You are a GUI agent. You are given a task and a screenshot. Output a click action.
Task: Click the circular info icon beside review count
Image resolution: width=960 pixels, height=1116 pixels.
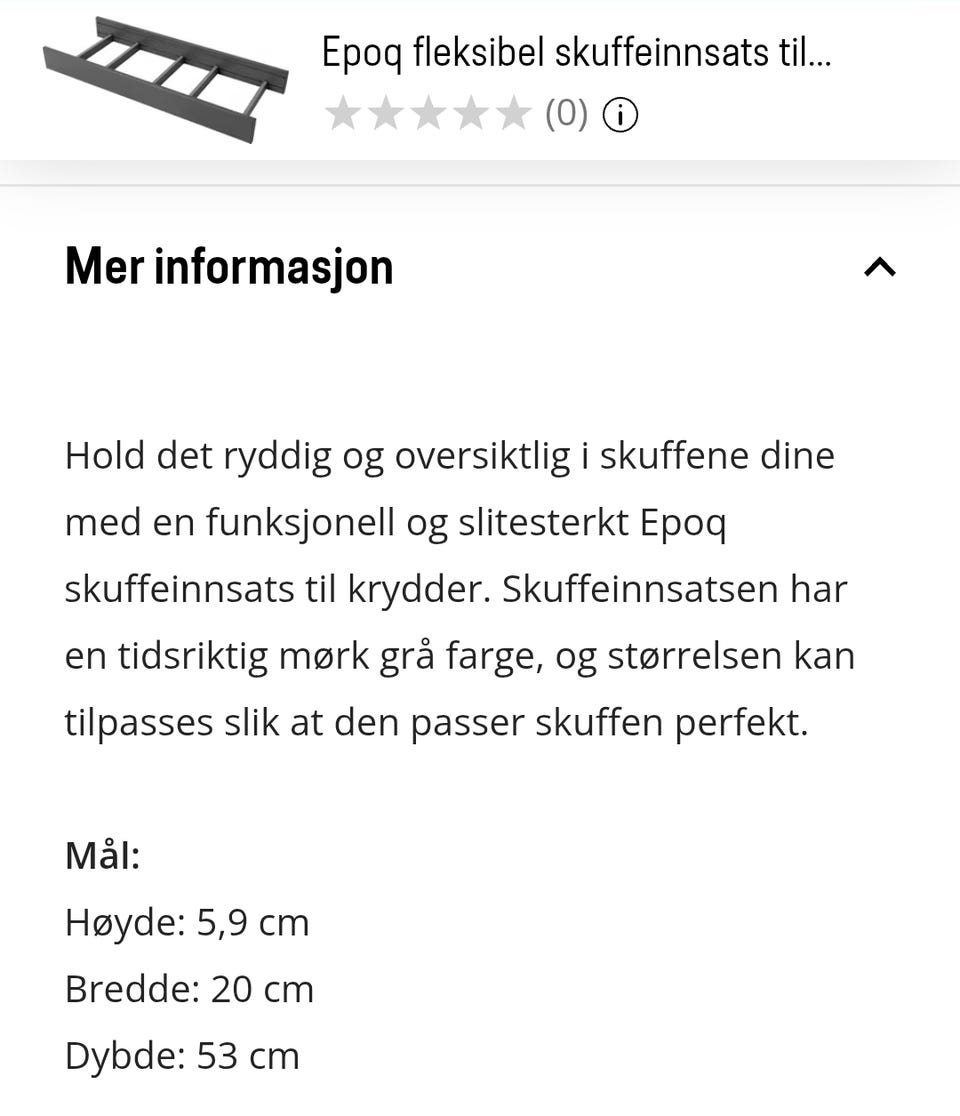click(x=620, y=114)
